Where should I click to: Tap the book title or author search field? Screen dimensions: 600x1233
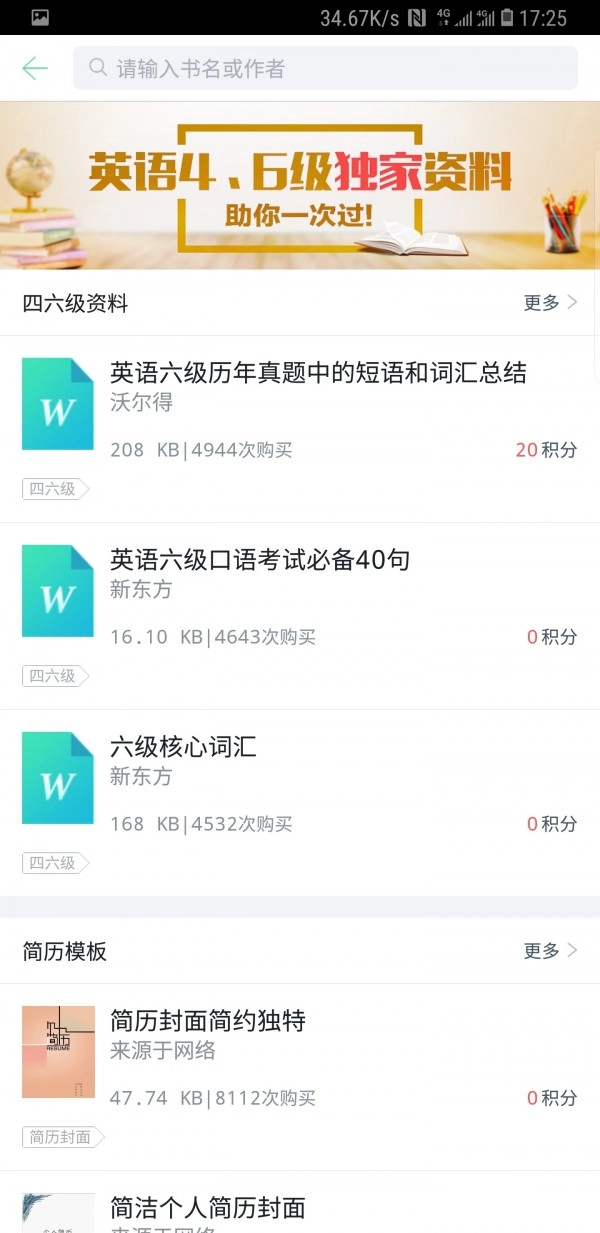tap(325, 68)
